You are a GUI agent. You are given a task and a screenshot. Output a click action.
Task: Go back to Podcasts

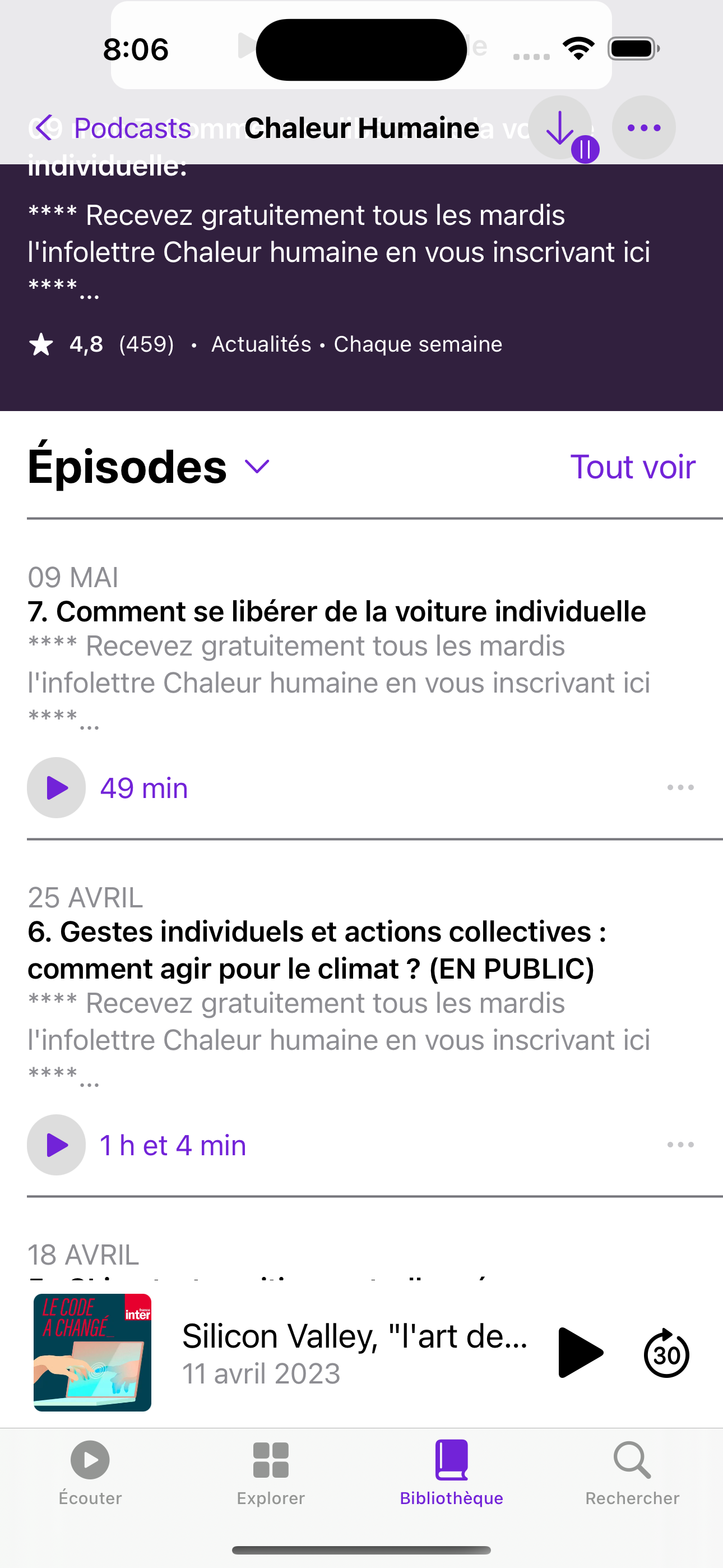tap(113, 128)
